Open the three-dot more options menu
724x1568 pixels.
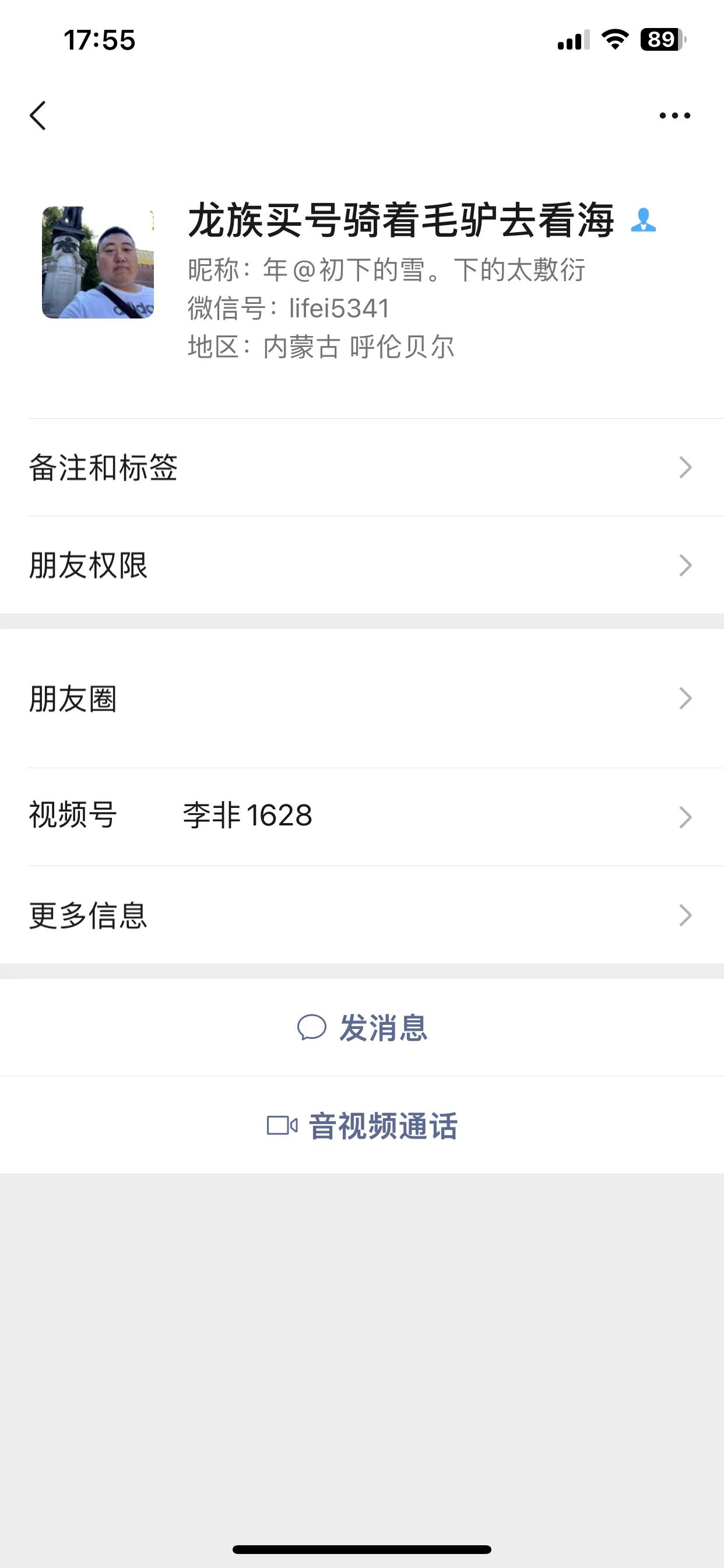[x=674, y=116]
